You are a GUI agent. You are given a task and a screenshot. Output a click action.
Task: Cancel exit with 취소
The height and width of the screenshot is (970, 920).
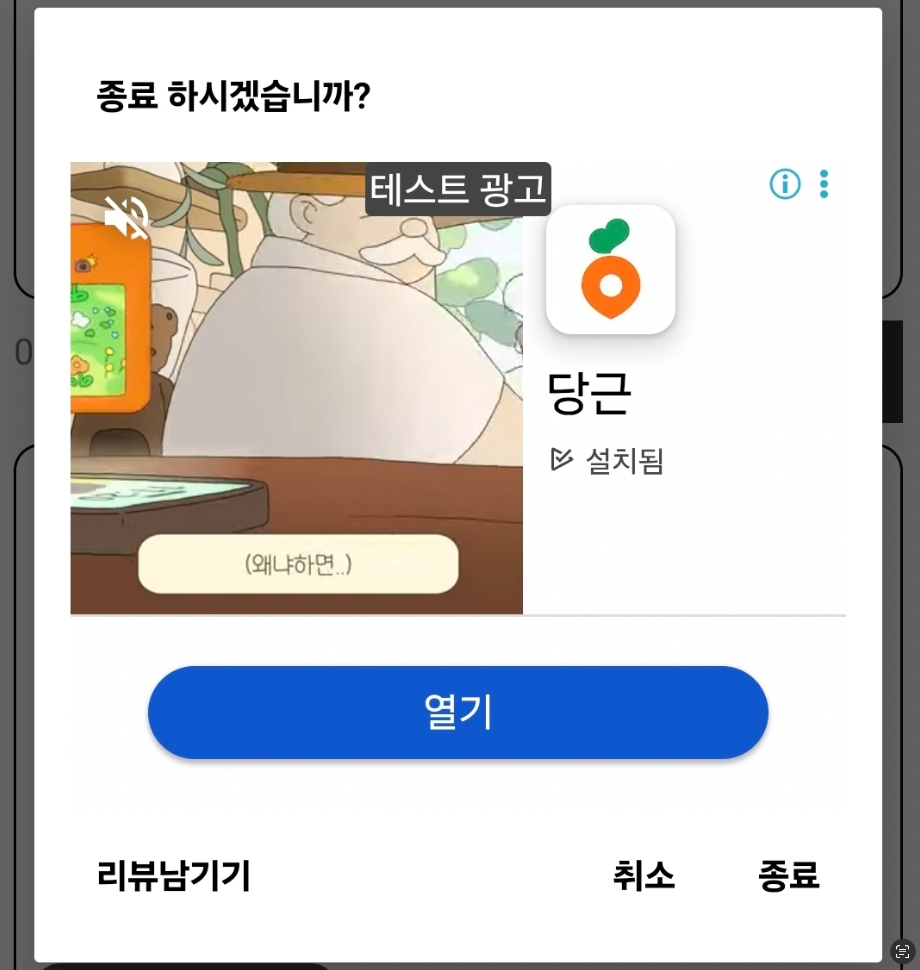point(644,875)
